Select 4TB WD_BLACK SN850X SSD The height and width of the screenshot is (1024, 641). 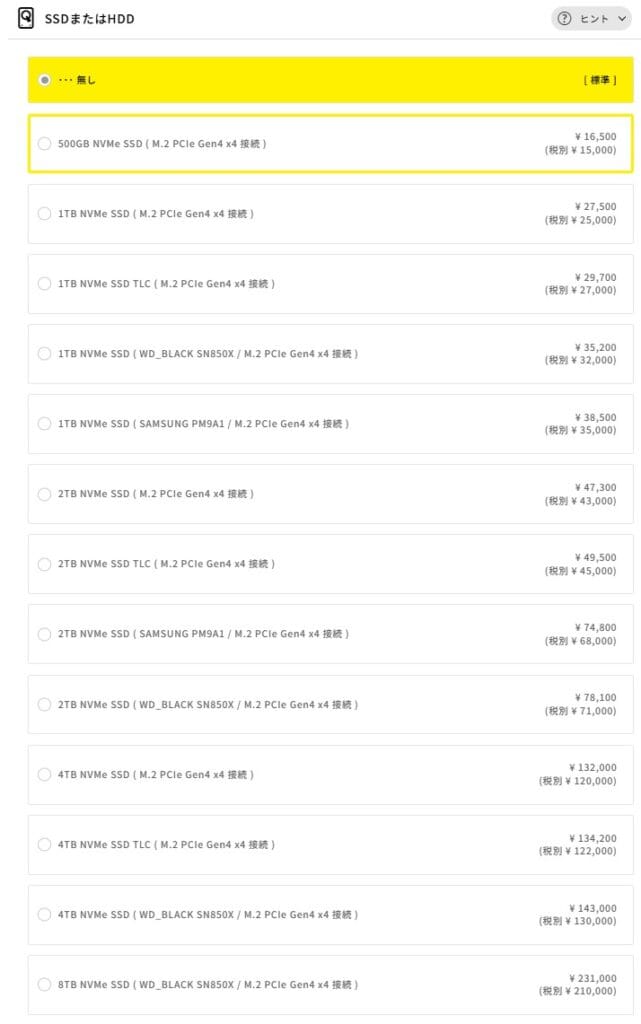44,914
